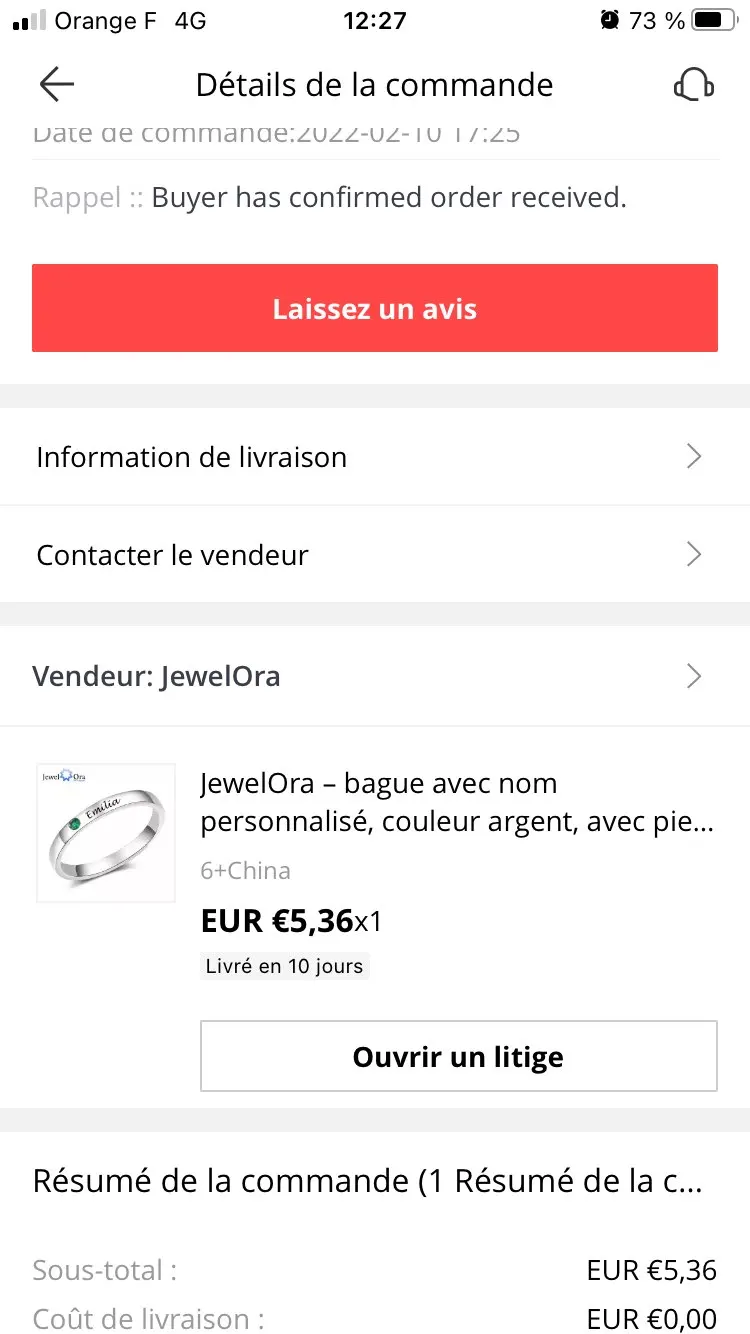View the JewelOra ring product image
The image size is (750, 1334).
106,833
